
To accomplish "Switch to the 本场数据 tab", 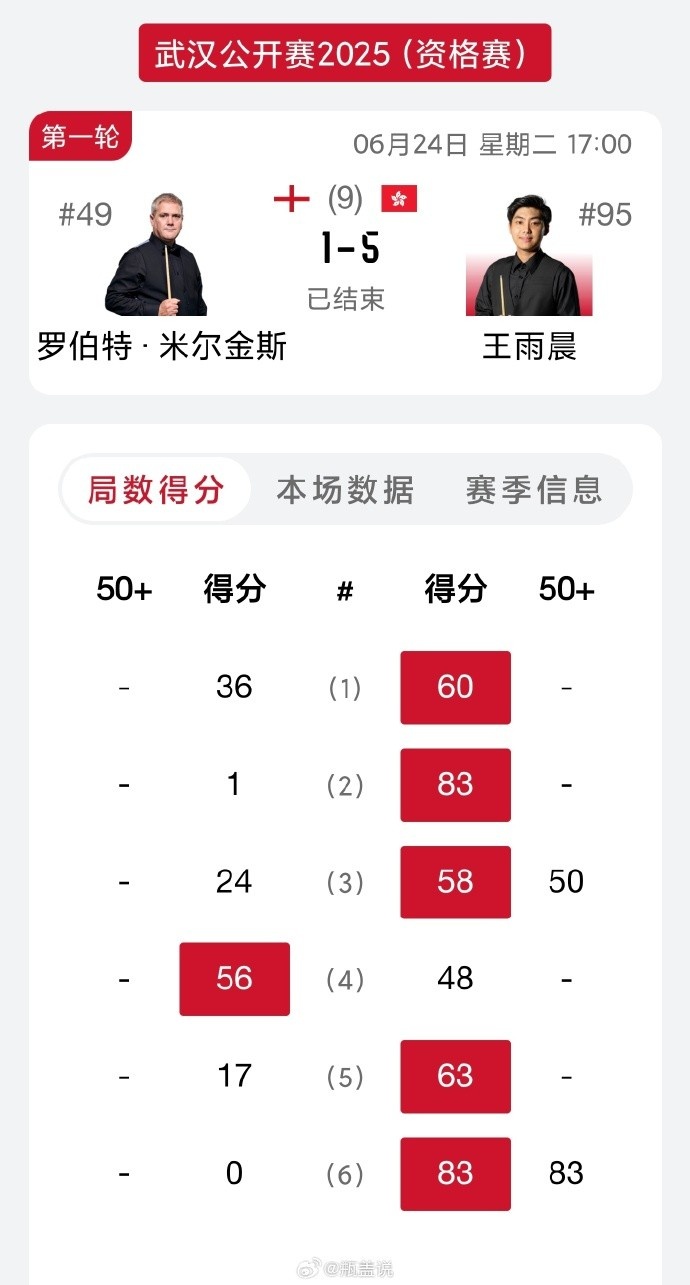I will (x=345, y=490).
